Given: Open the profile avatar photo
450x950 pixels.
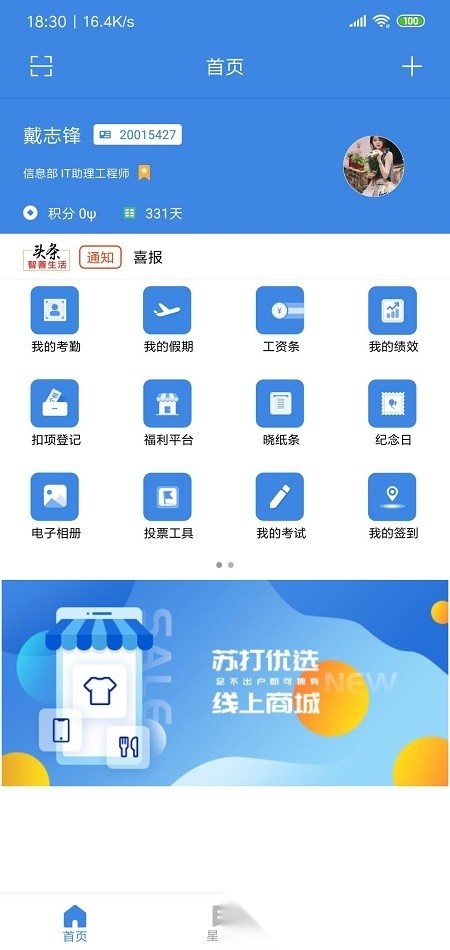Looking at the screenshot, I should click(374, 166).
